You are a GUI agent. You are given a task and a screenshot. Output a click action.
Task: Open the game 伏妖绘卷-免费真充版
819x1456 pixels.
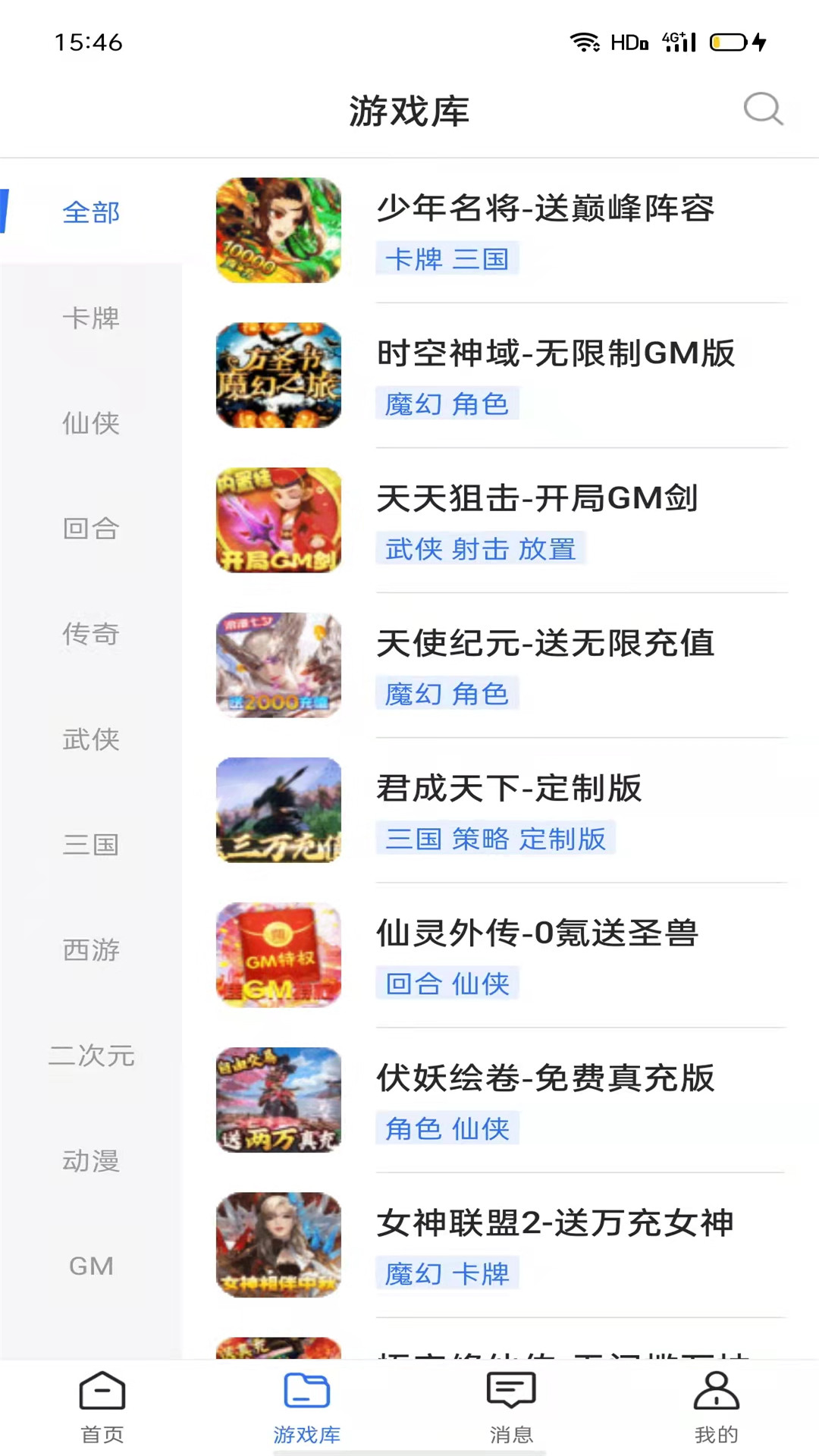click(x=500, y=1100)
